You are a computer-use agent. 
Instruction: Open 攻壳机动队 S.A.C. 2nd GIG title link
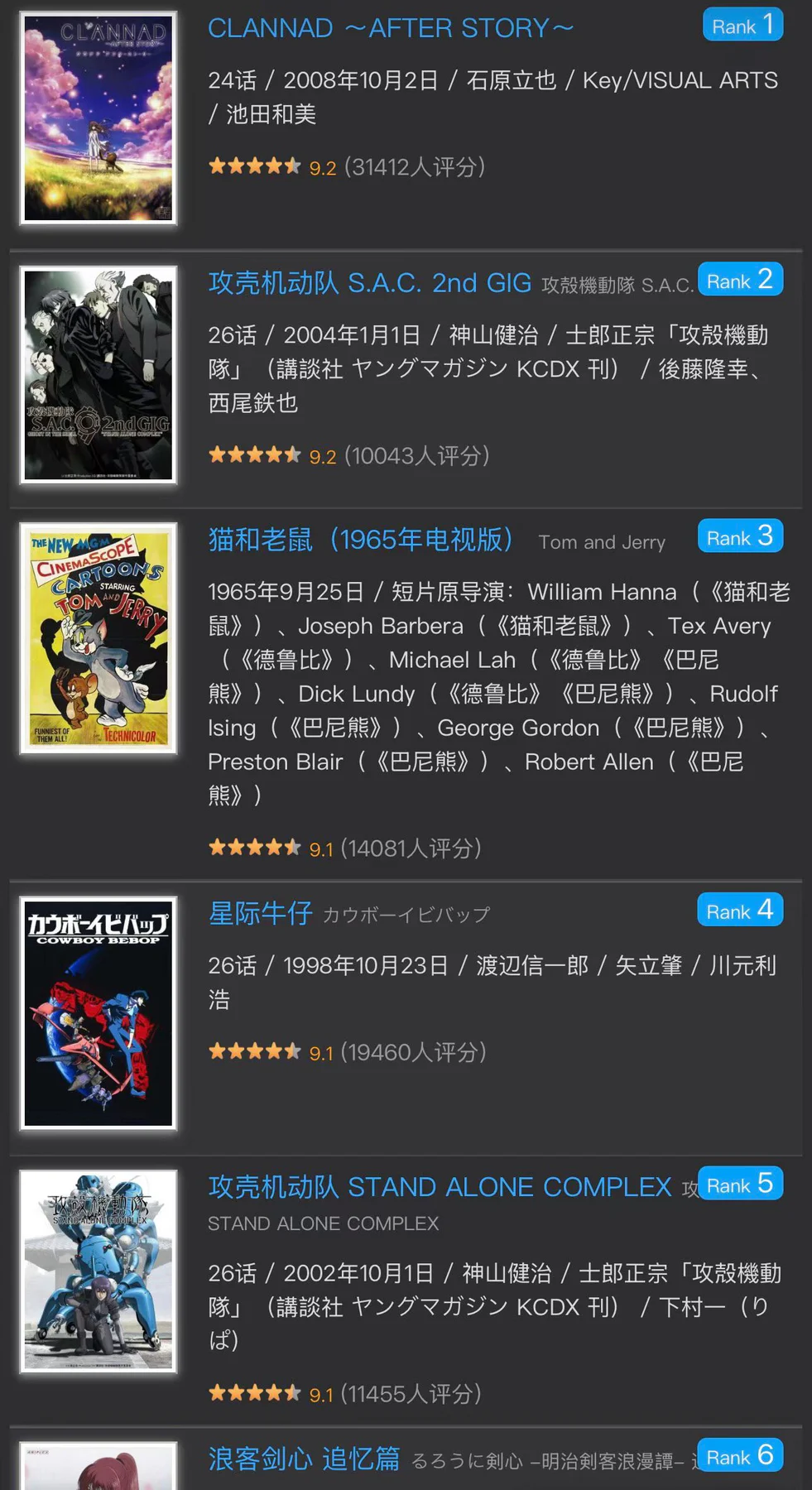click(369, 283)
